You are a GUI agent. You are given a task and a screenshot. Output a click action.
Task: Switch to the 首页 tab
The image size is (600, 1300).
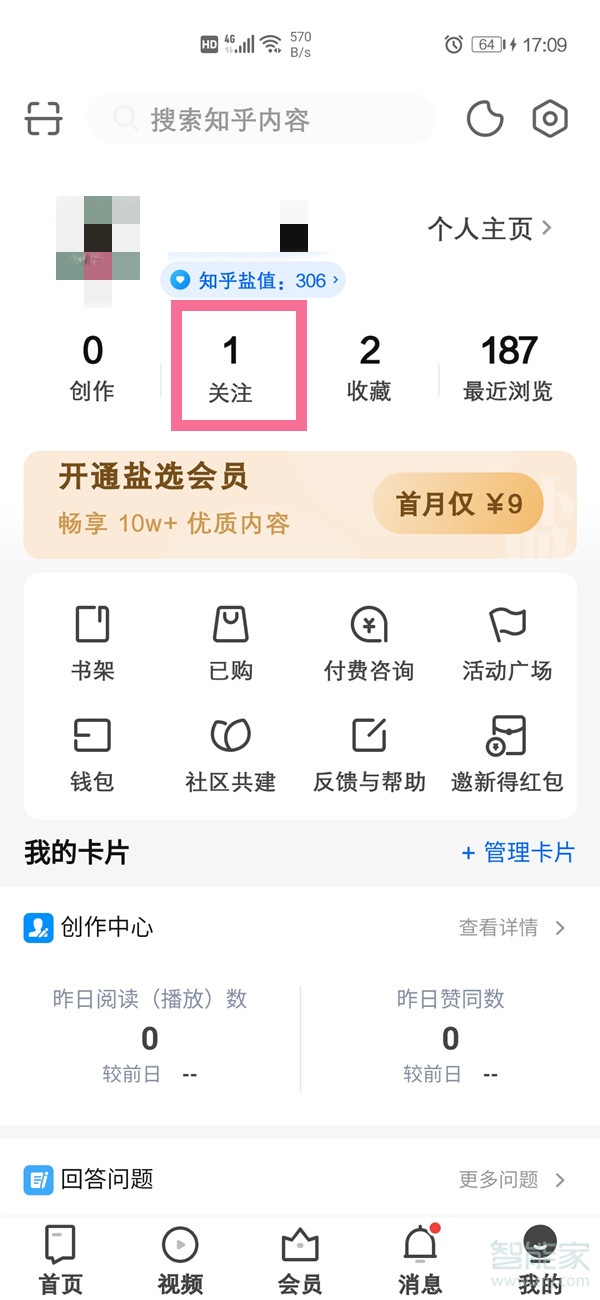[61, 1262]
